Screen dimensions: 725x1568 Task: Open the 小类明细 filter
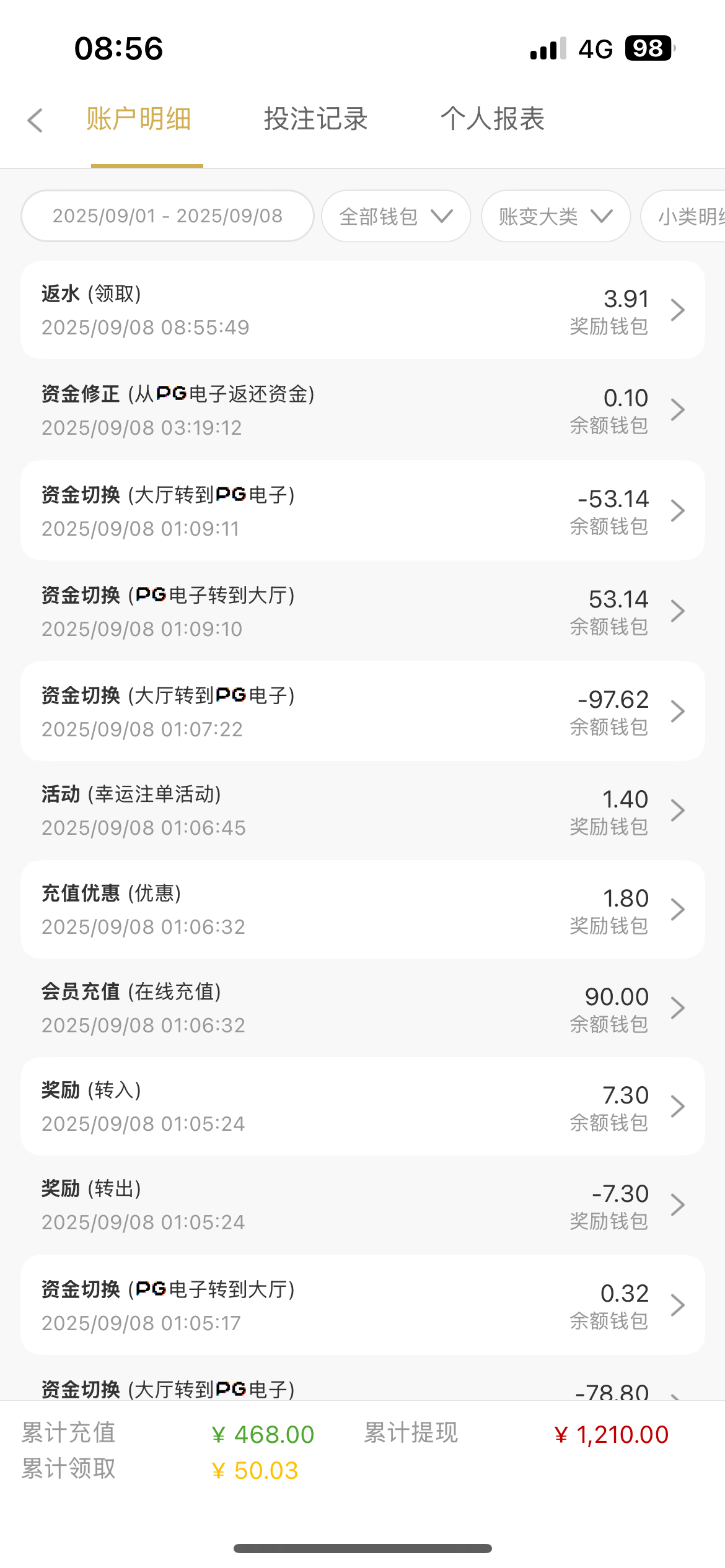pyautogui.click(x=688, y=216)
